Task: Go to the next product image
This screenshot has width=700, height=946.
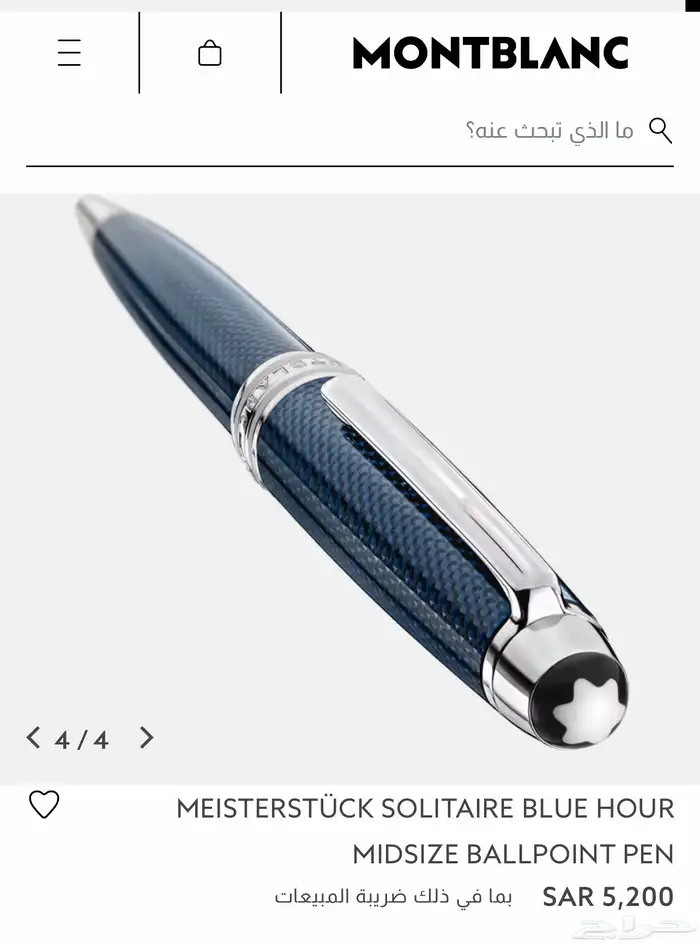Action: (x=147, y=738)
